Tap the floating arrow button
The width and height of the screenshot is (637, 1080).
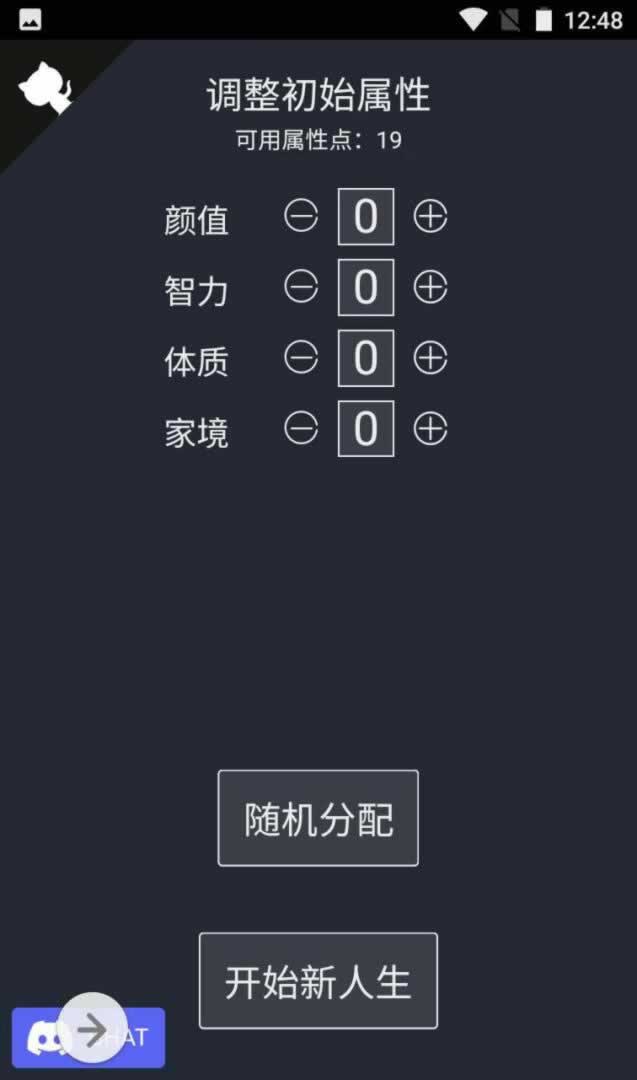93,1030
